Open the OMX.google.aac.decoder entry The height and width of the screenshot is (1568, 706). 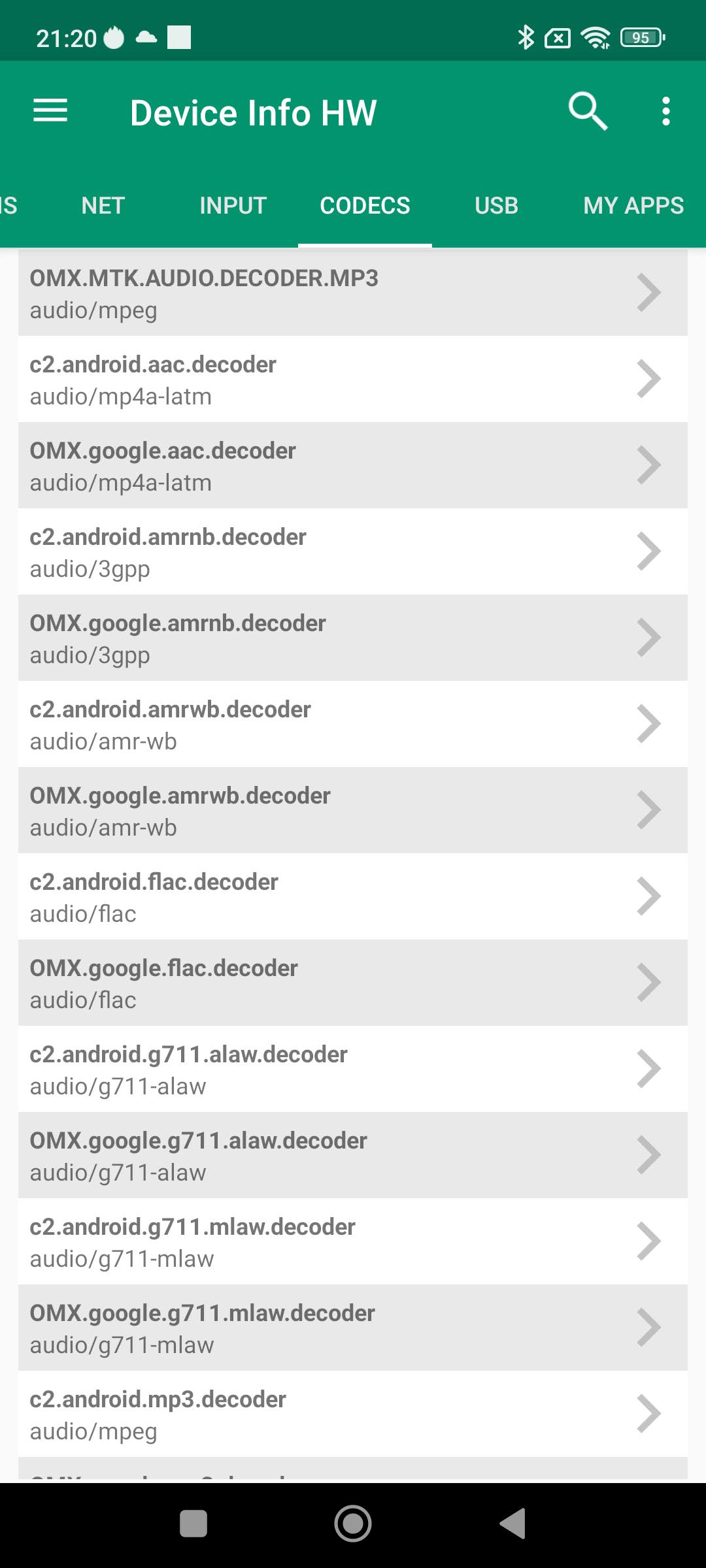pos(353,466)
